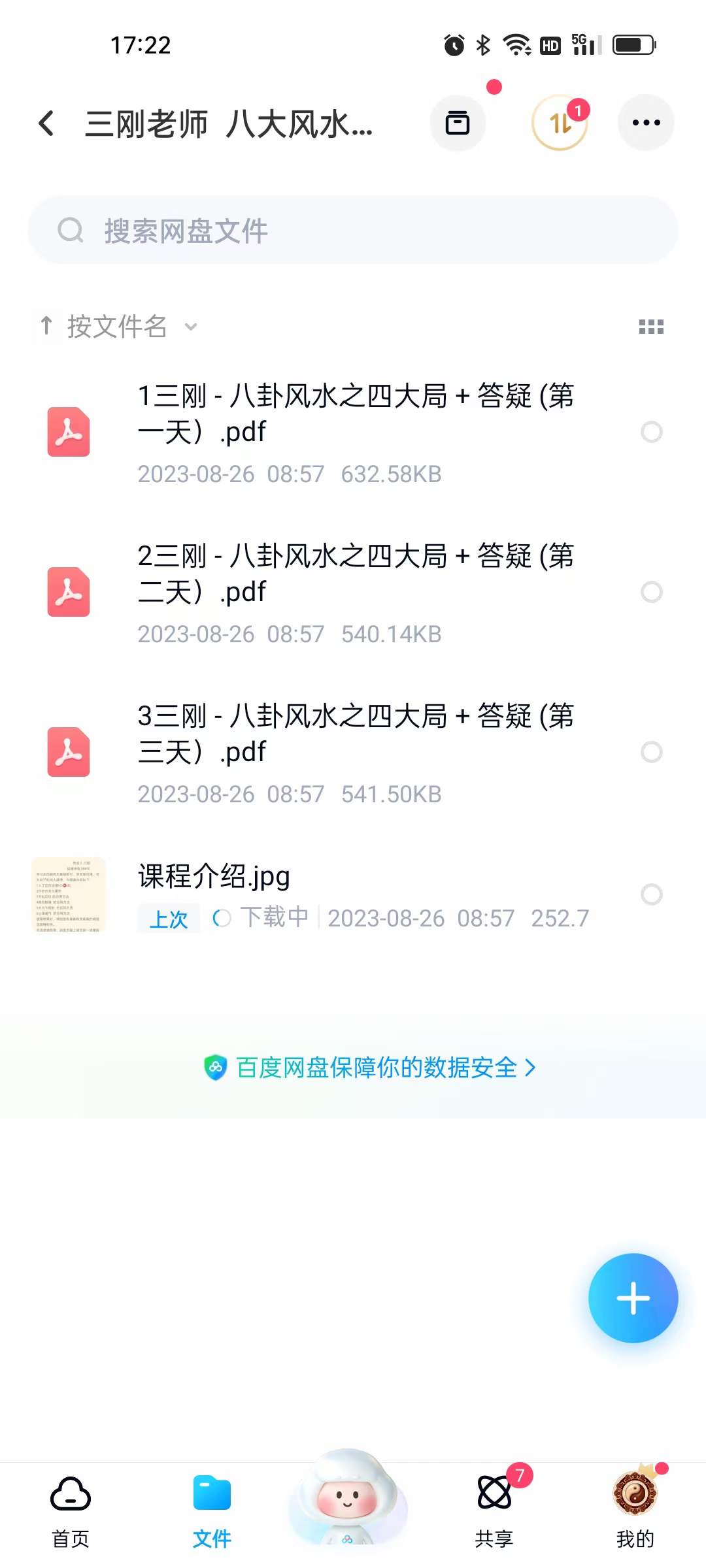
Task: Open 百度网盘保障你的数据安全 link
Action: (370, 1068)
